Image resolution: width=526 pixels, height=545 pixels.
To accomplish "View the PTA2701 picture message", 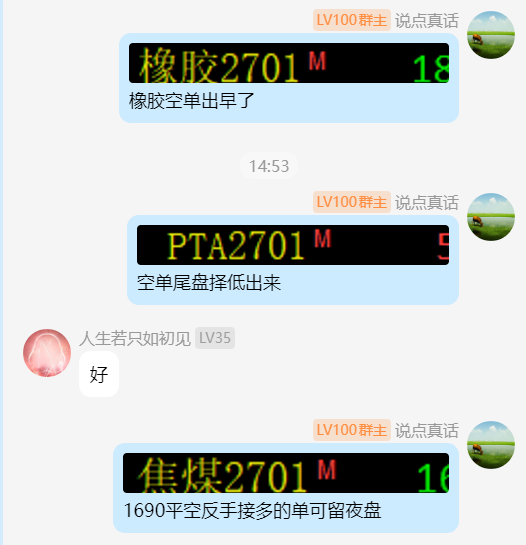I will tap(293, 245).
